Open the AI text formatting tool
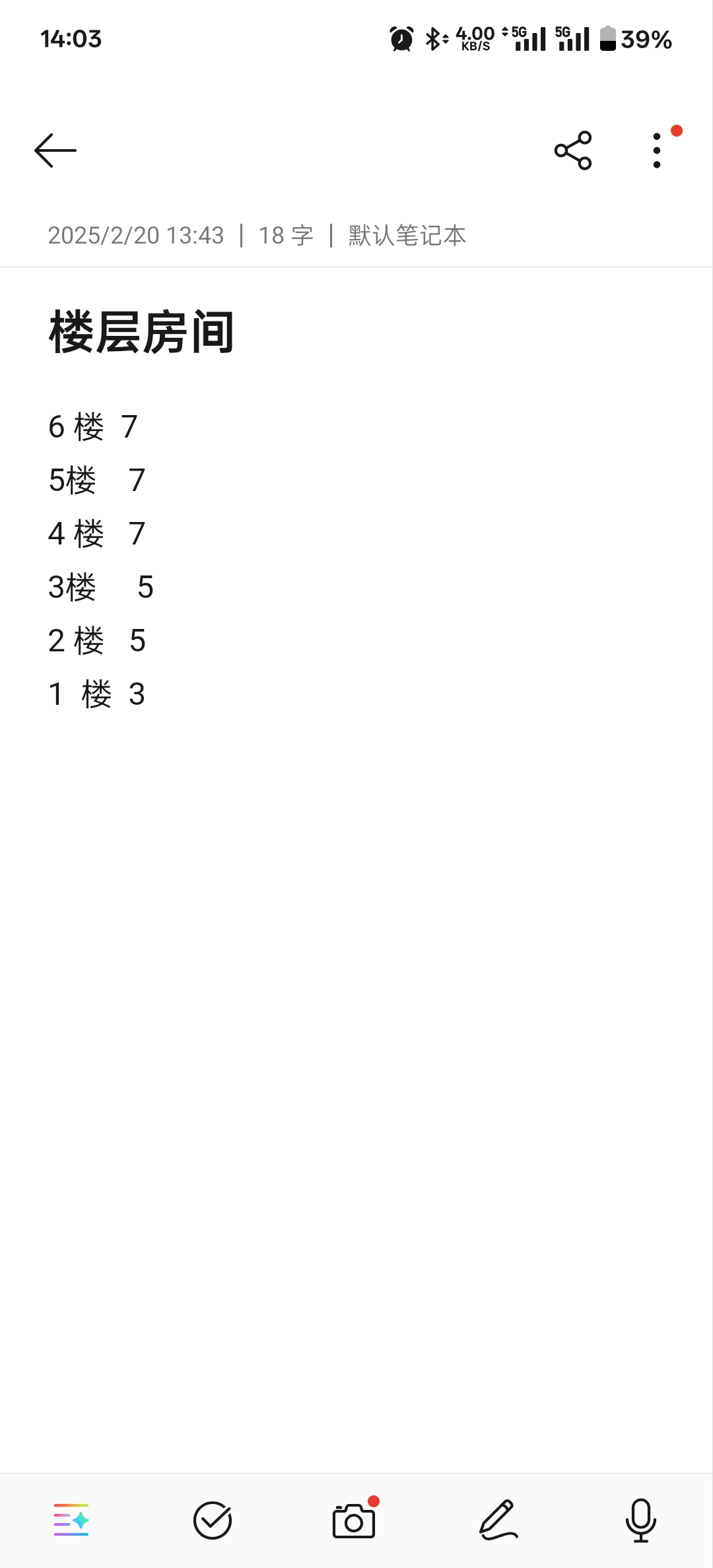Viewport: 713px width, 1568px height. coord(71,1520)
